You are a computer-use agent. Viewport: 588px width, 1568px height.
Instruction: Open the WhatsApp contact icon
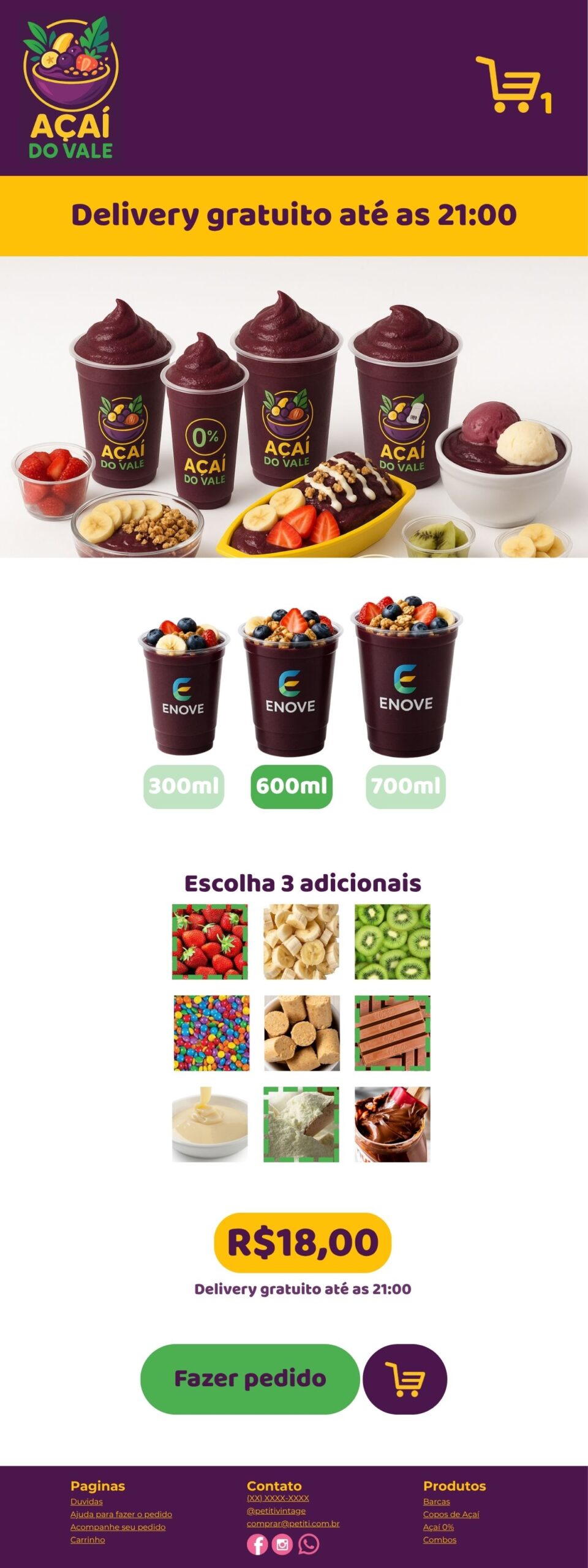click(308, 1545)
